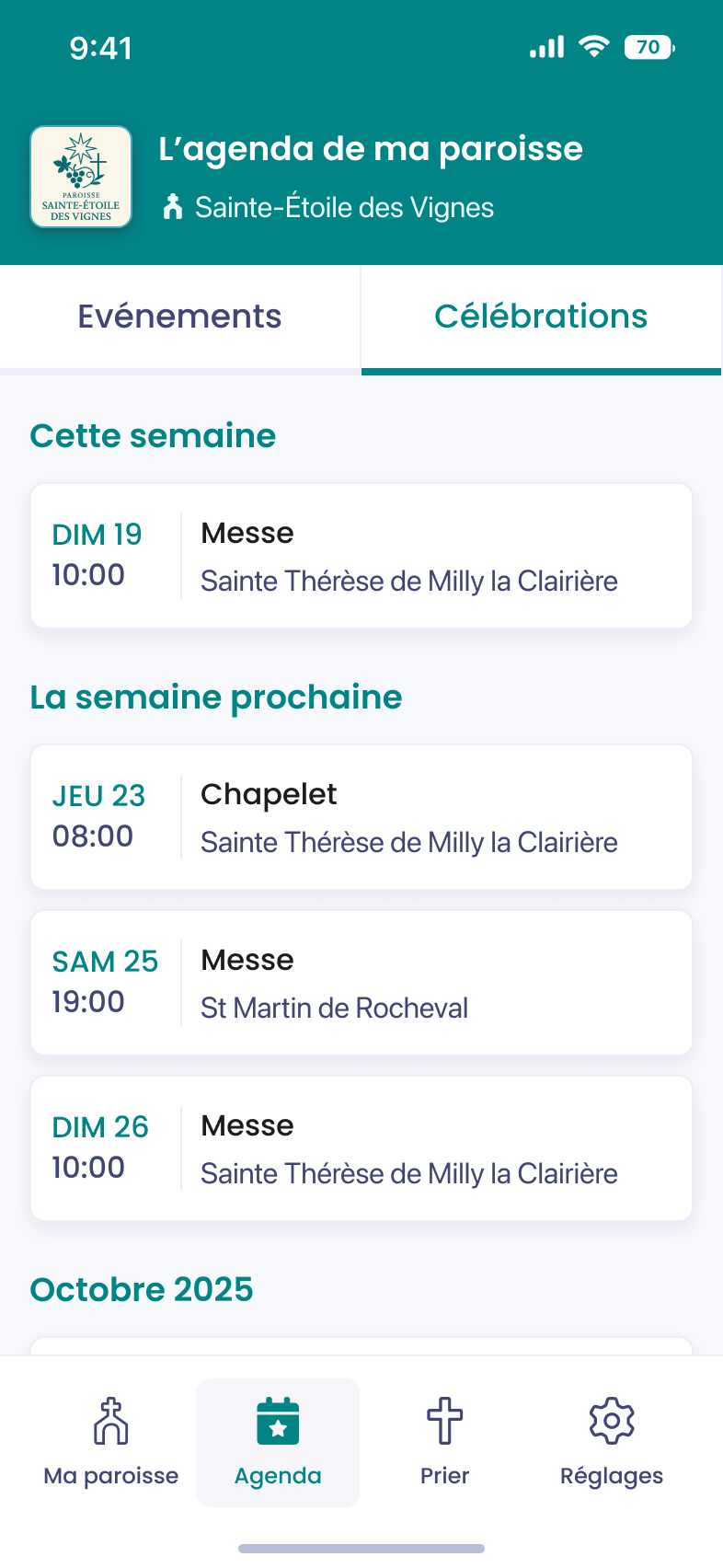Tap the Sainte-Étoile des Vignes parish logo
This screenshot has height=1568, width=723.
coord(81,177)
